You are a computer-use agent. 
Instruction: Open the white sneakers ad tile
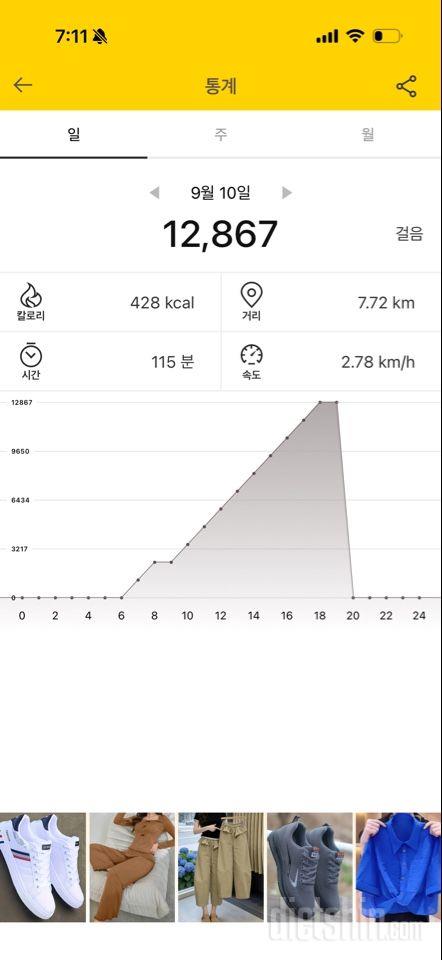(x=43, y=867)
